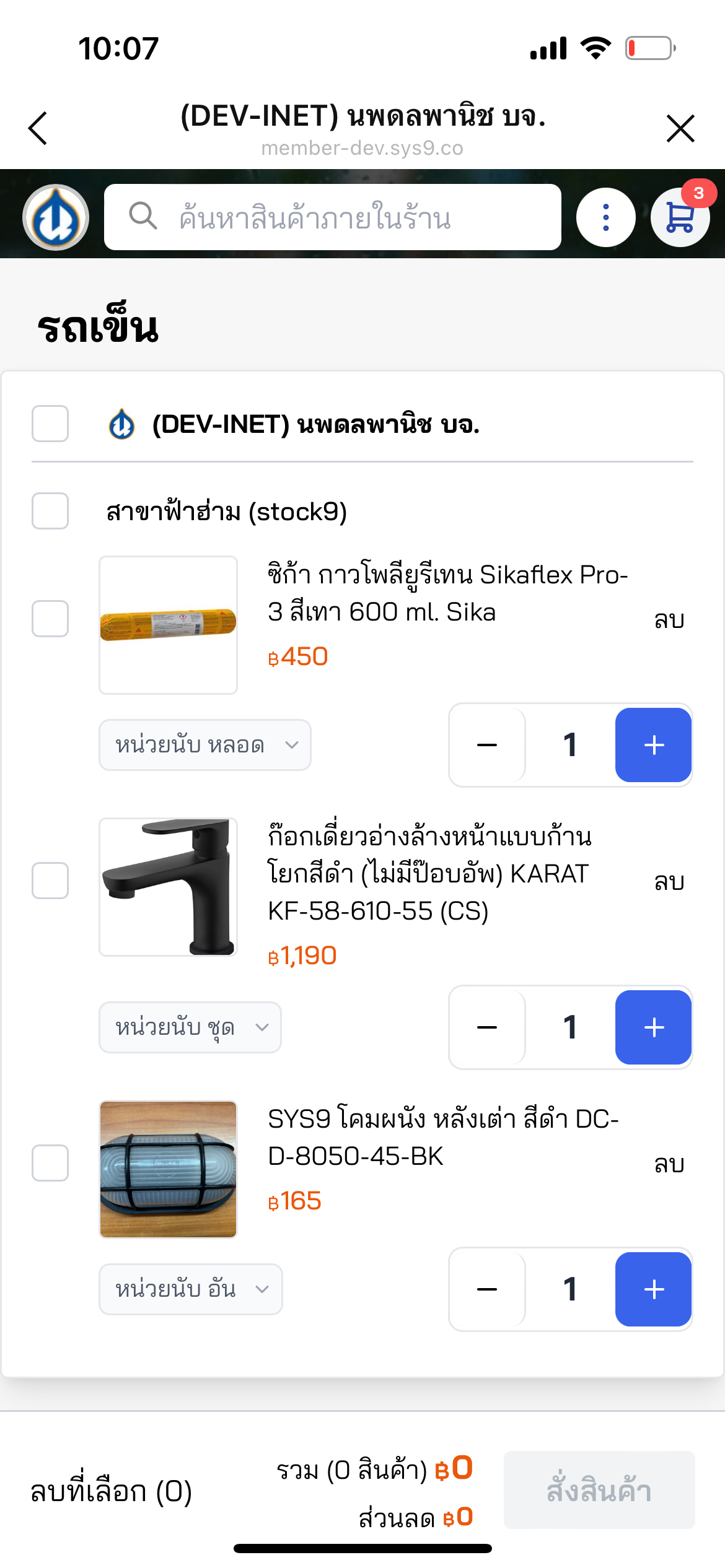Check the (DEV-INET) นพดลพานิช บจ. store checkbox
Screen dimensions: 725x1568
pos(50,424)
